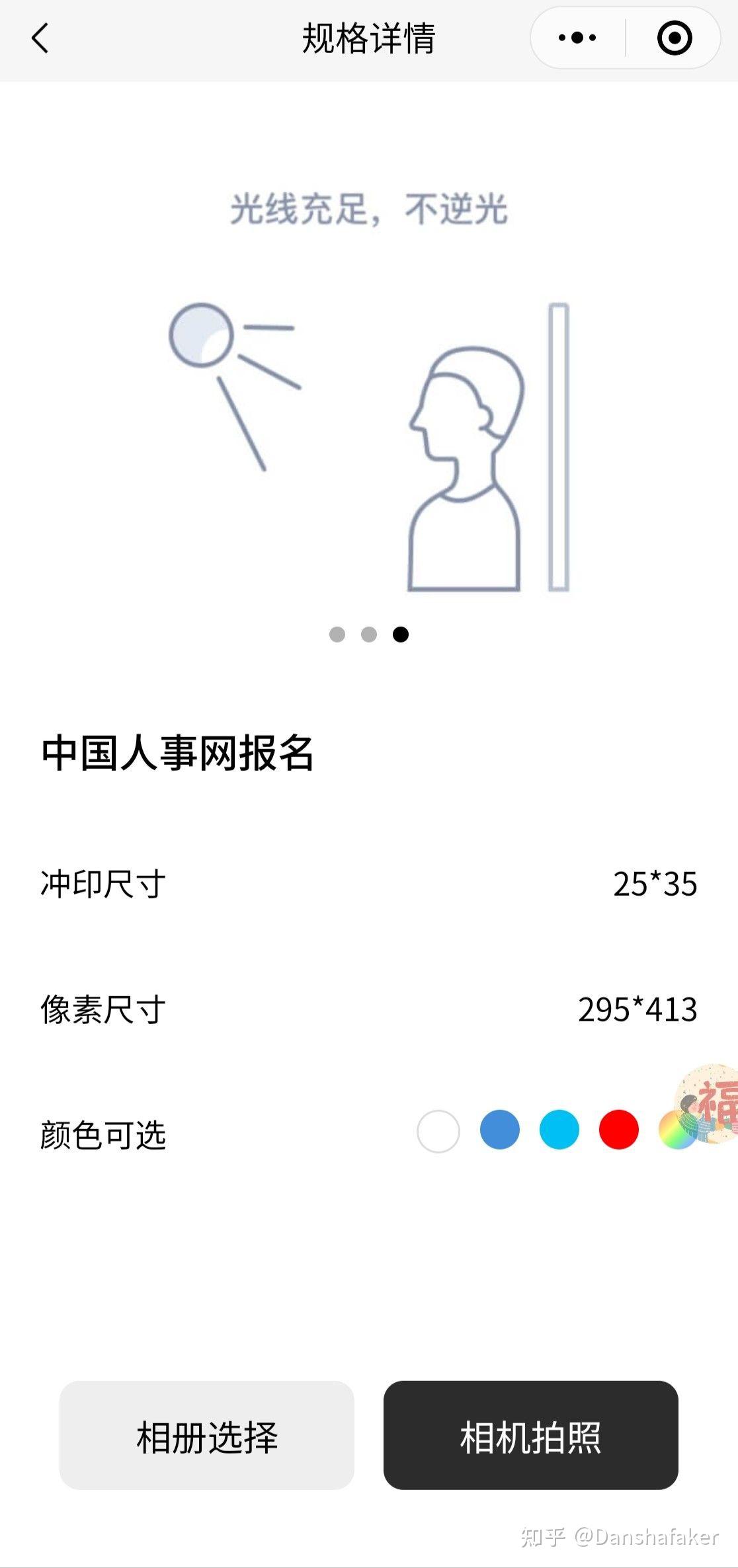Select the white background color

point(438,1131)
